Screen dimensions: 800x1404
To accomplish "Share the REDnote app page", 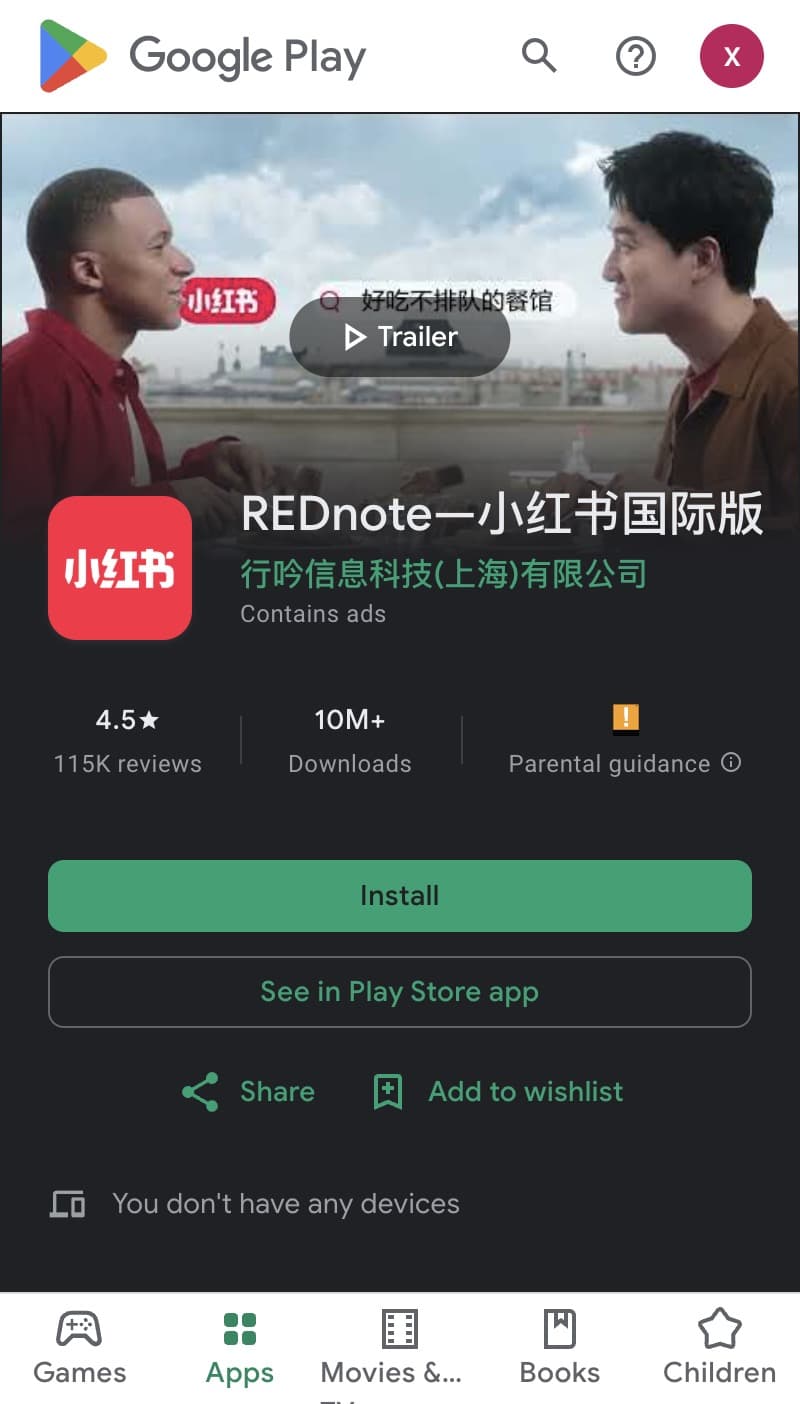I will coord(248,1092).
